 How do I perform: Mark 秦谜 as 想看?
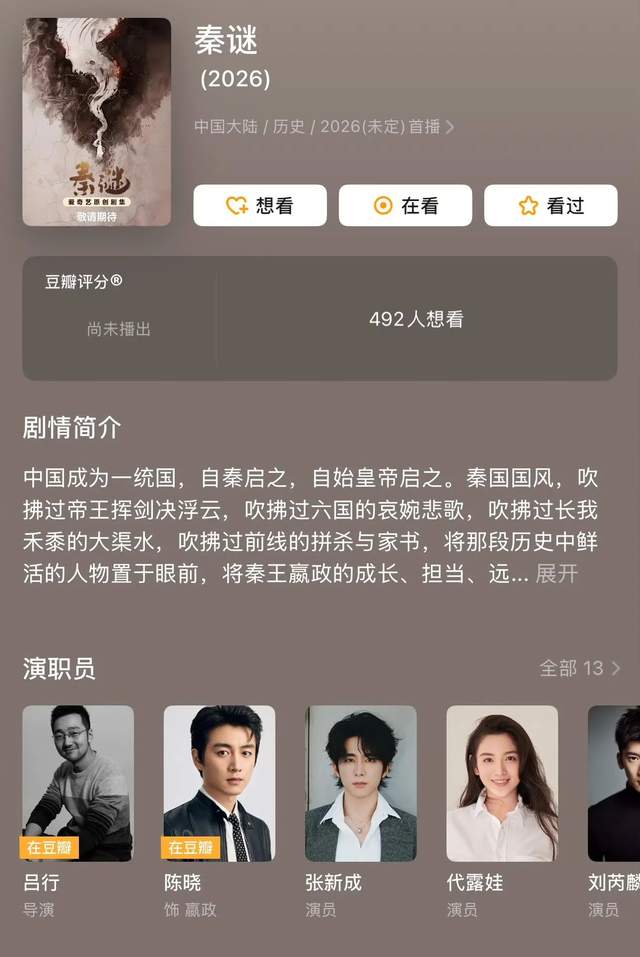(x=260, y=206)
